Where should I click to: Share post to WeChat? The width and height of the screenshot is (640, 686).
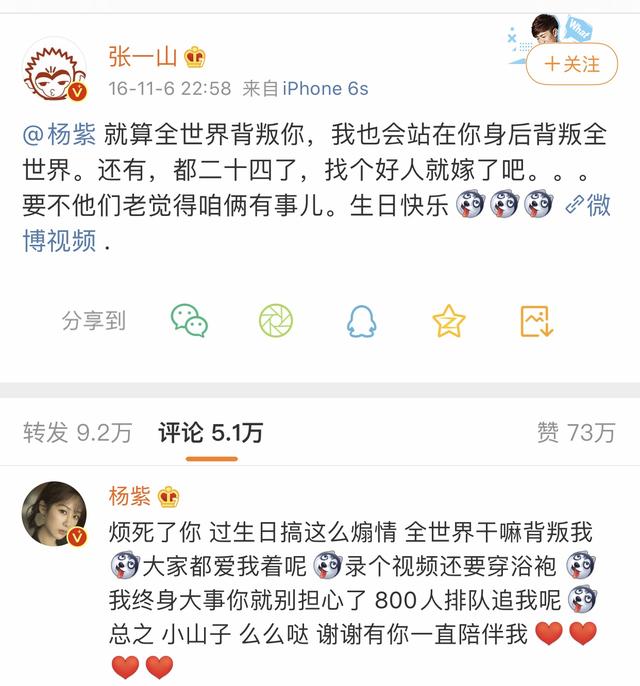click(x=189, y=320)
